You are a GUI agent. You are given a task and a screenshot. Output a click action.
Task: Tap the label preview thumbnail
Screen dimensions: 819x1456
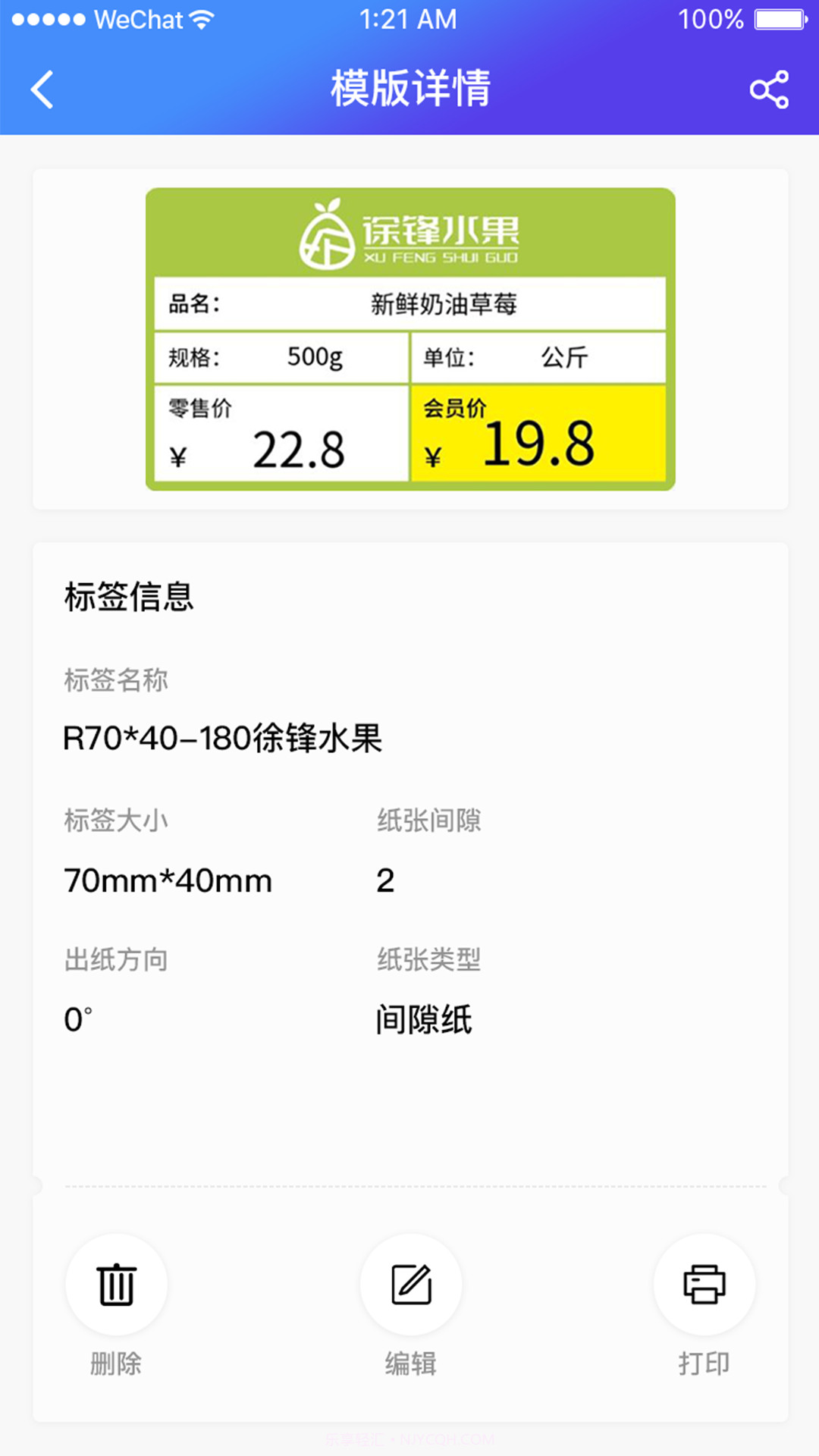click(409, 337)
